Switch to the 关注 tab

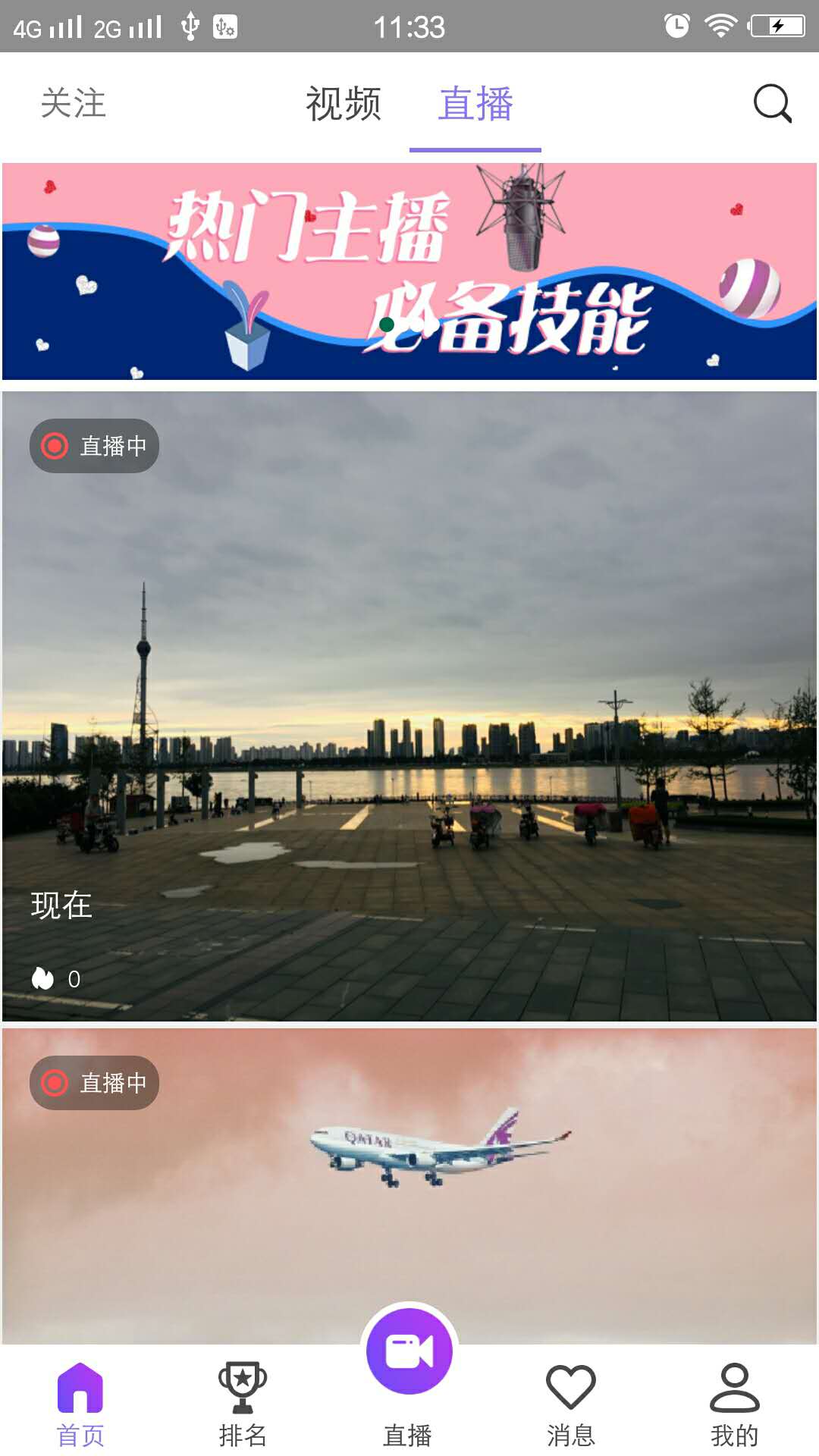tap(73, 103)
